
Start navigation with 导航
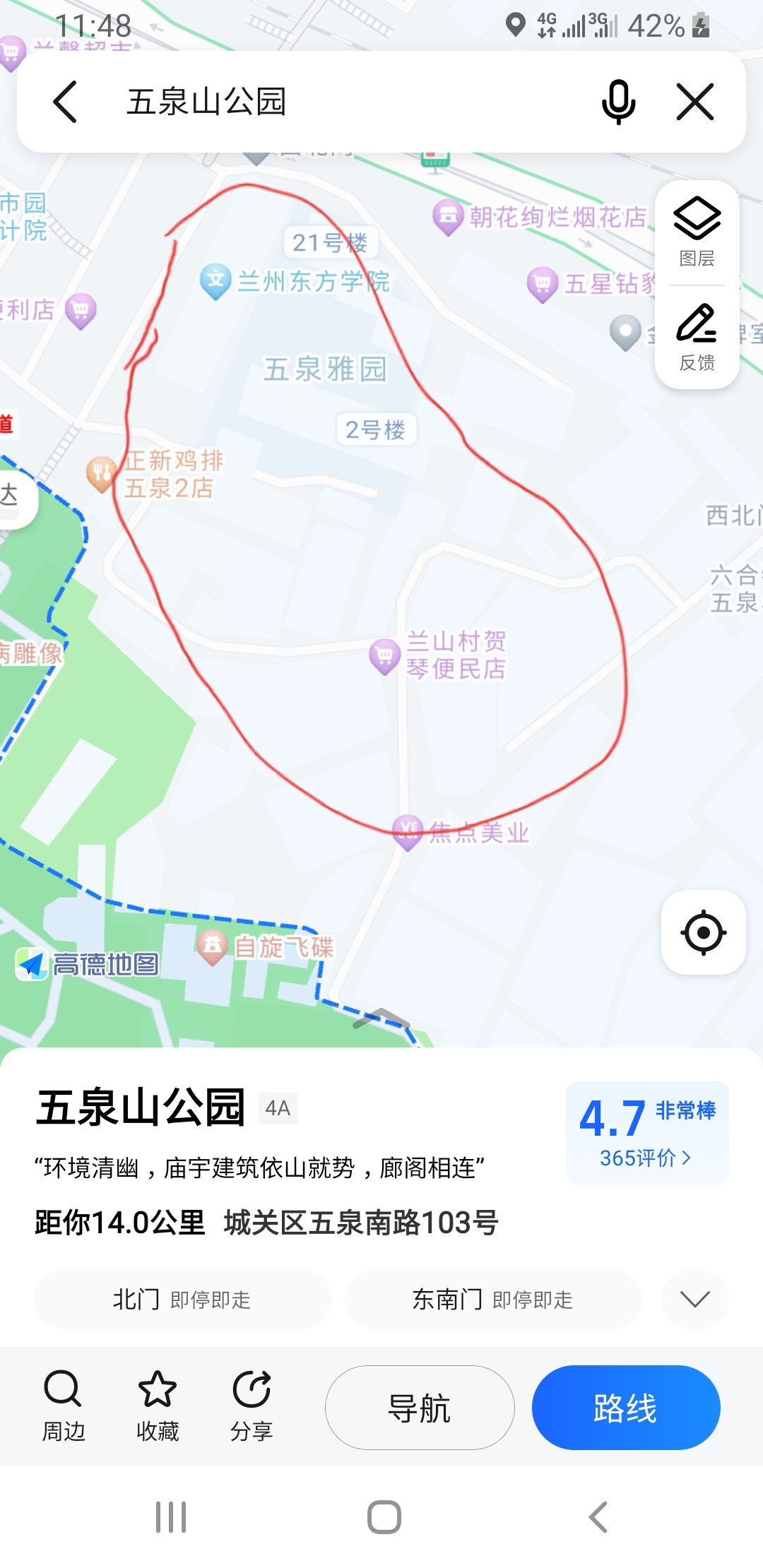pyautogui.click(x=419, y=1408)
